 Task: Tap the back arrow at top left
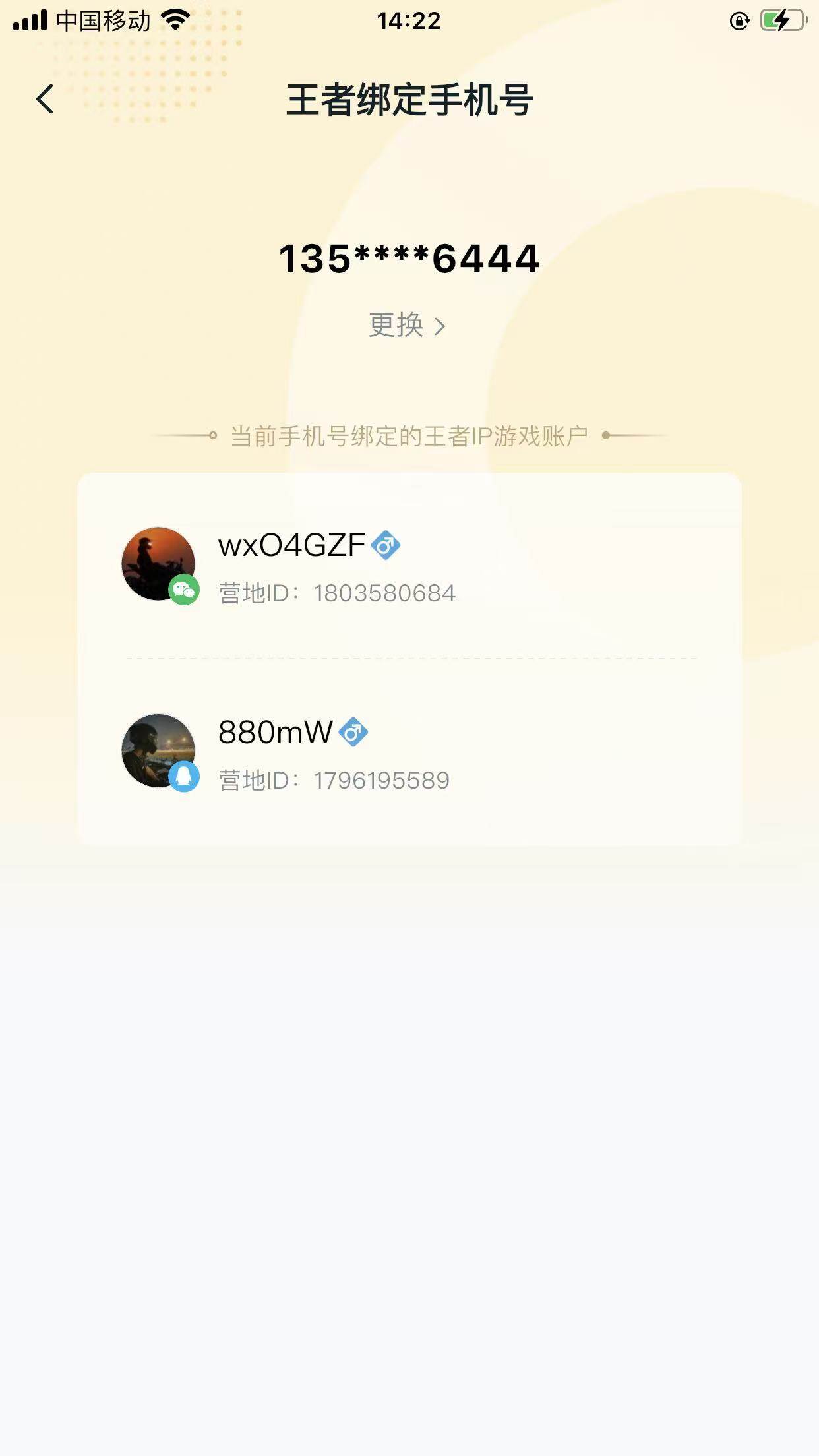[x=44, y=99]
